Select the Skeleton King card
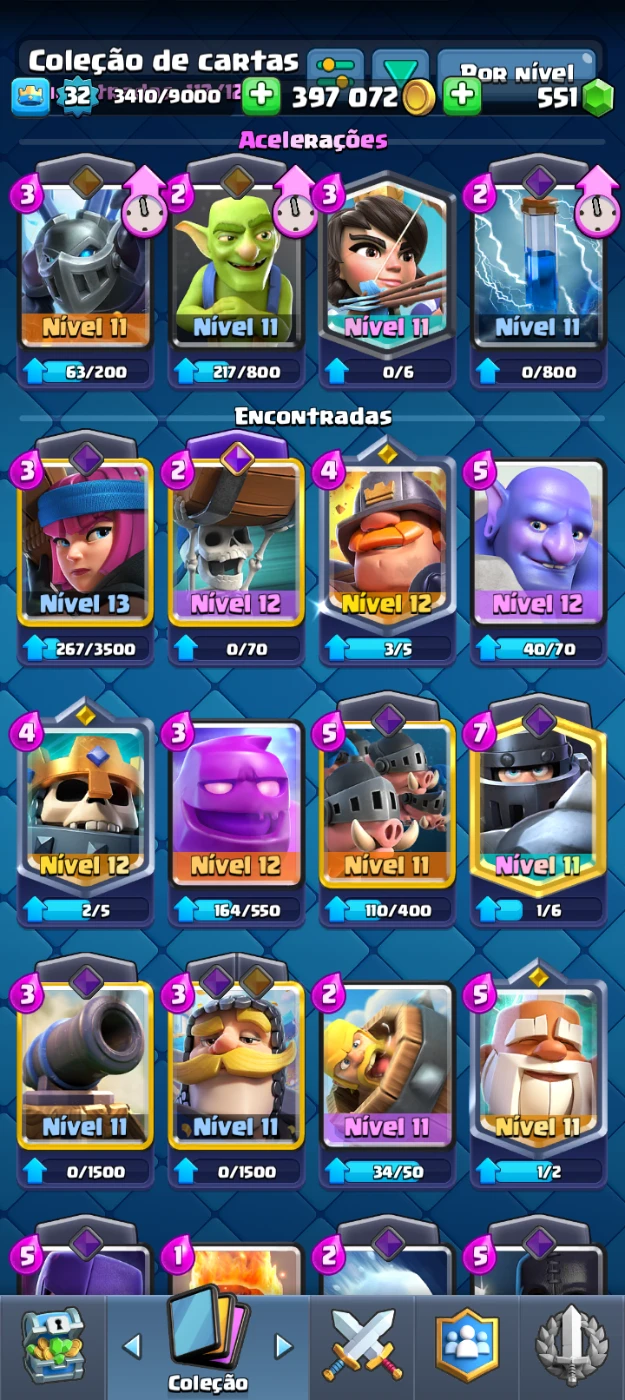 [x=85, y=810]
